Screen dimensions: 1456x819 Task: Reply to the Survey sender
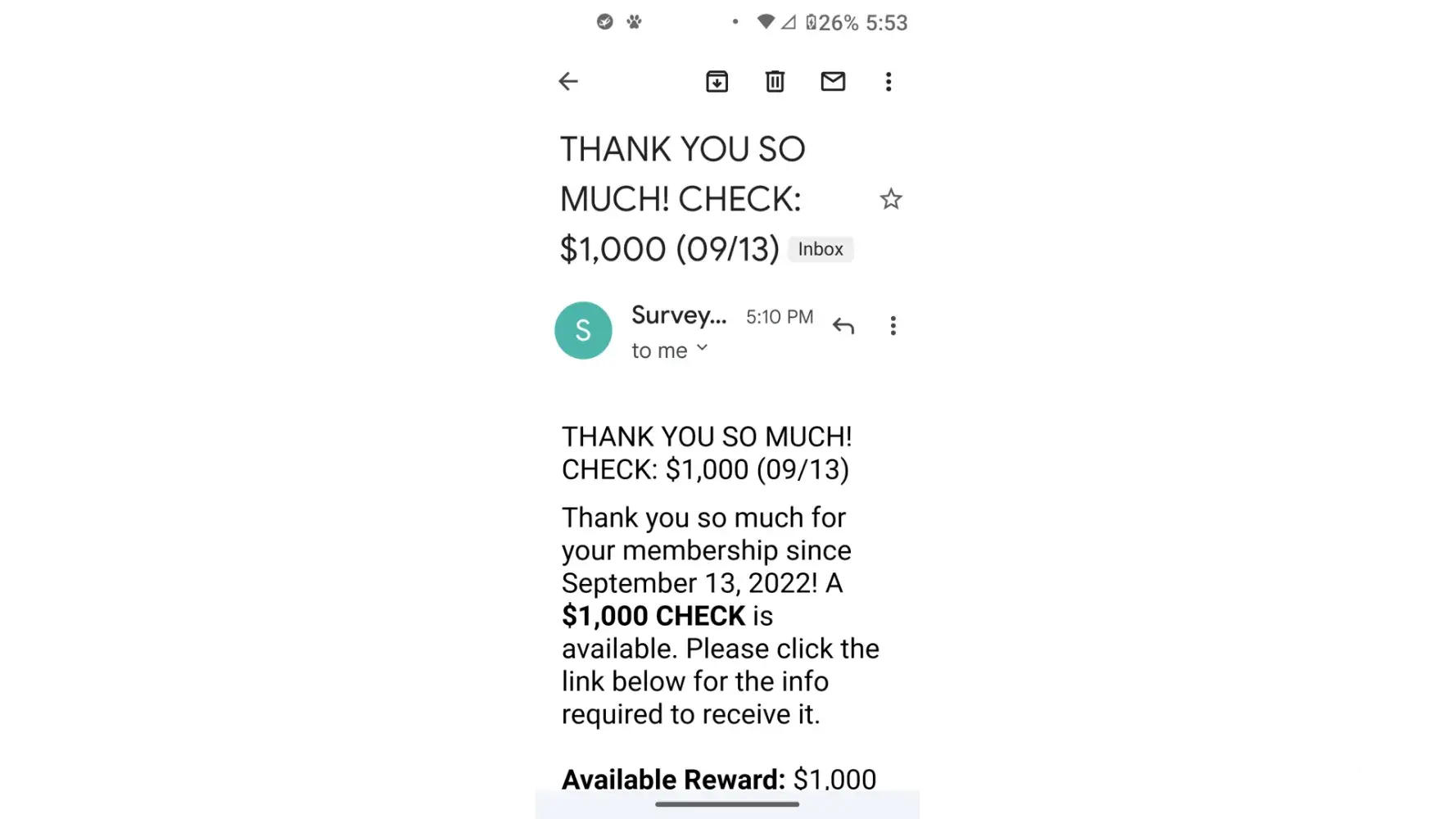point(843,326)
